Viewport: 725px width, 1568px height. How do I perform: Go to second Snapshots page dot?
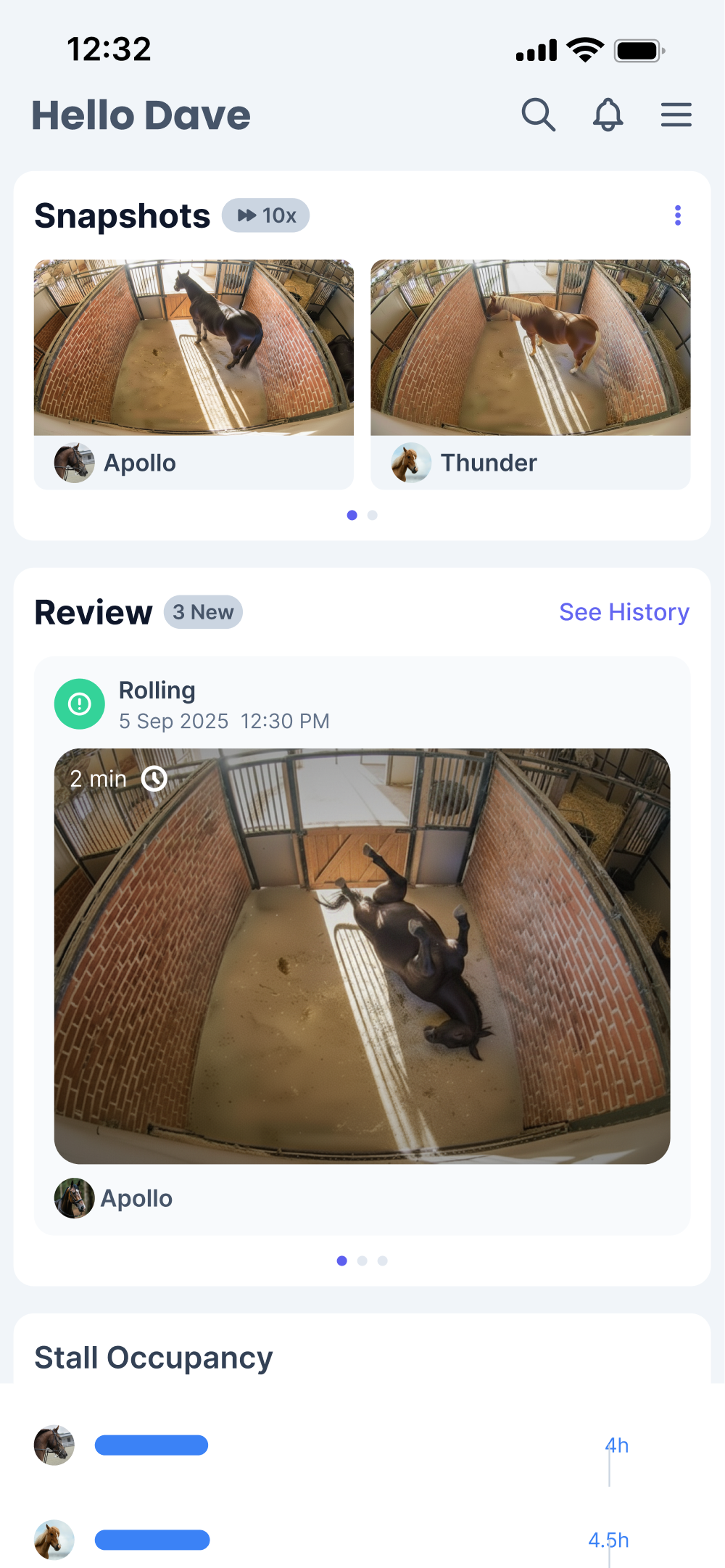[x=373, y=515]
